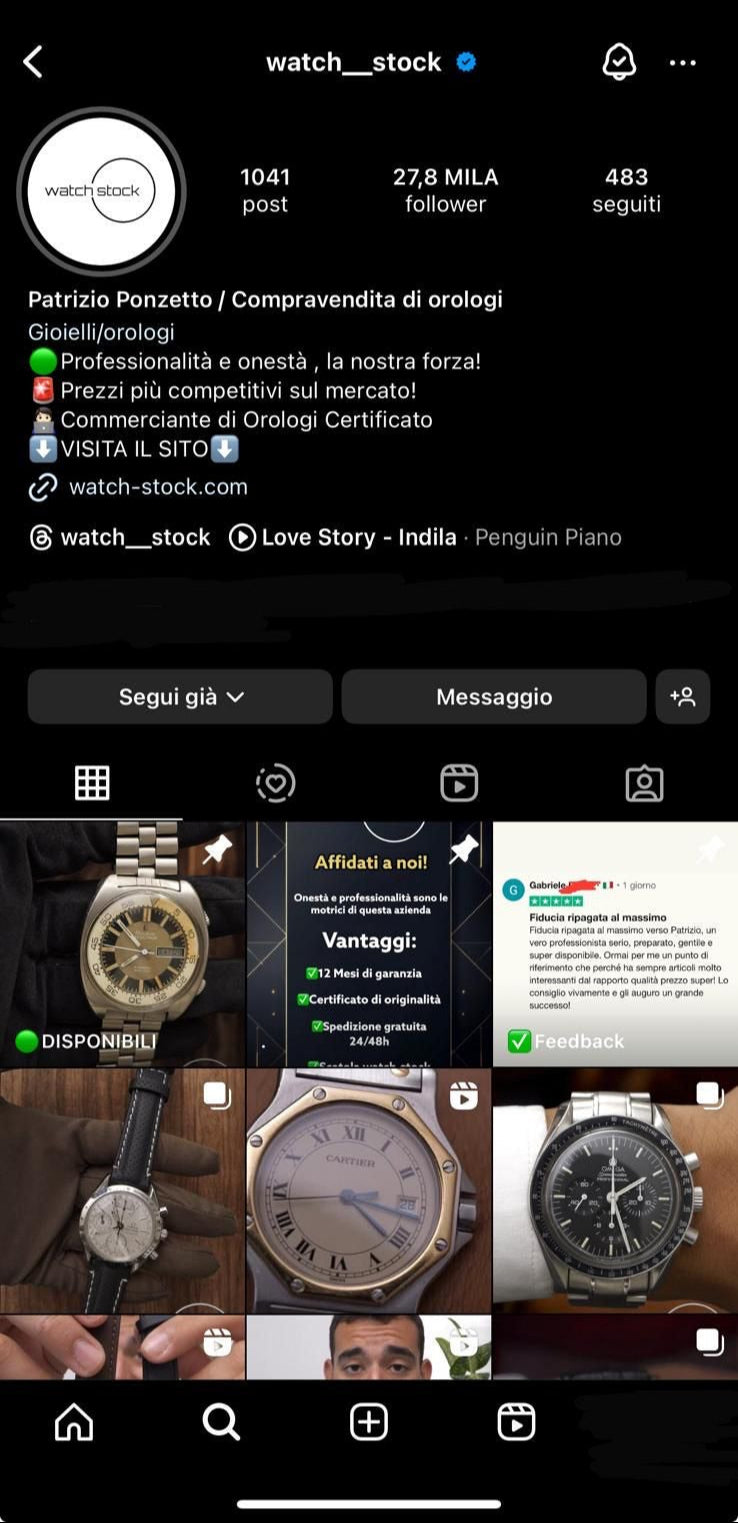Viewport: 738px width, 1523px height.
Task: Switch to the Reels tab on the profile
Action: point(459,784)
